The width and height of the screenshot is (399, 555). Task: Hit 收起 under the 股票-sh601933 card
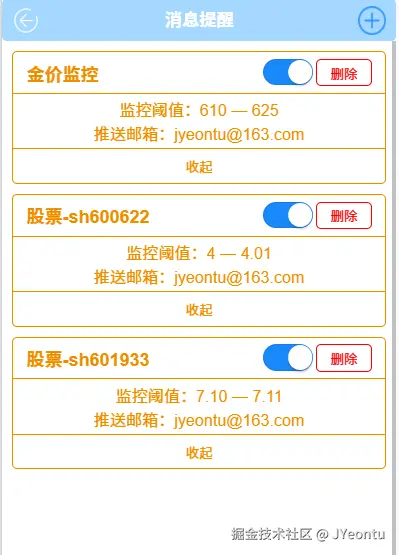point(199,453)
